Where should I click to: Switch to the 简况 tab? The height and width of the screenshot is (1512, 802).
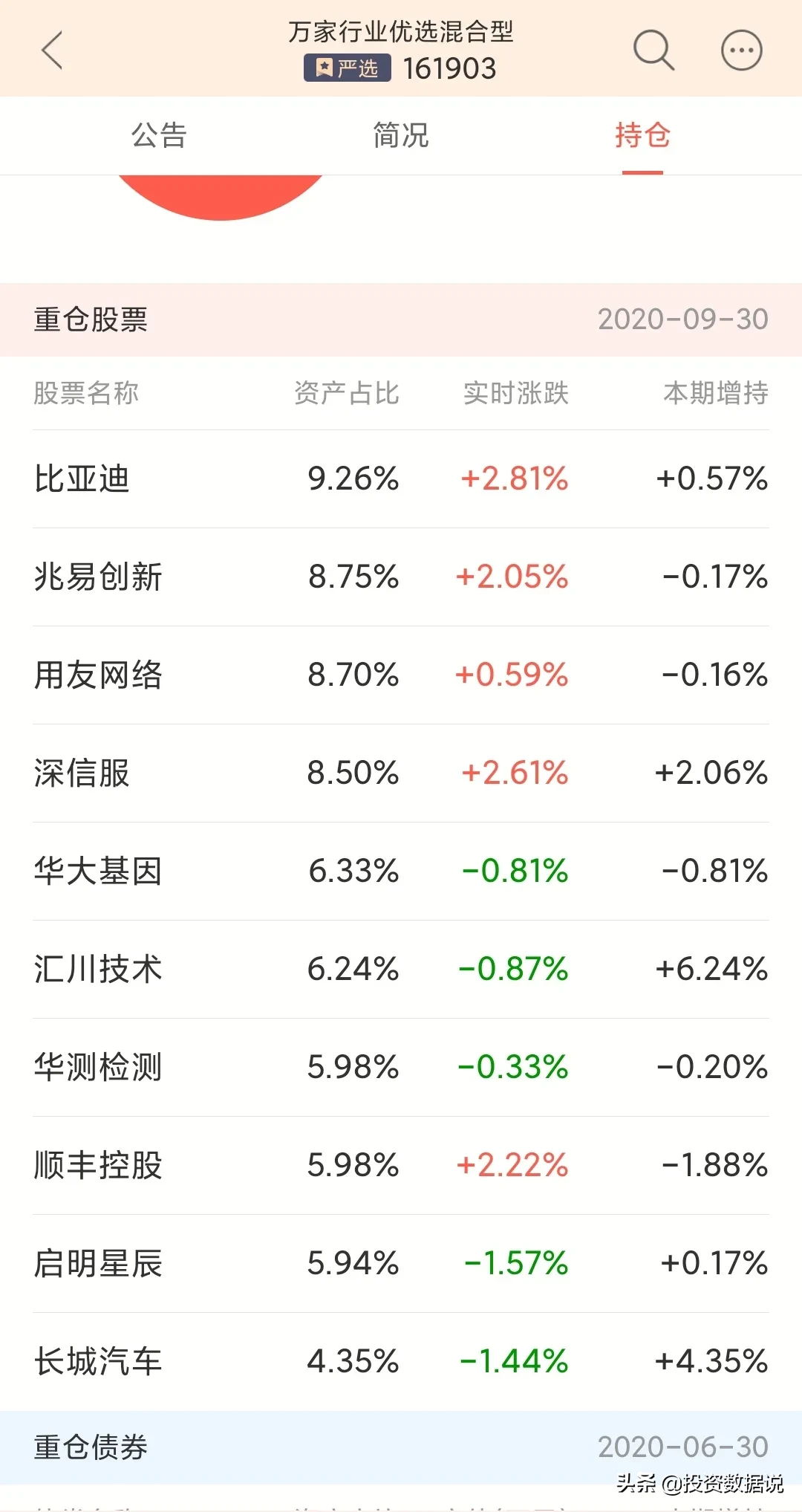pos(401,136)
